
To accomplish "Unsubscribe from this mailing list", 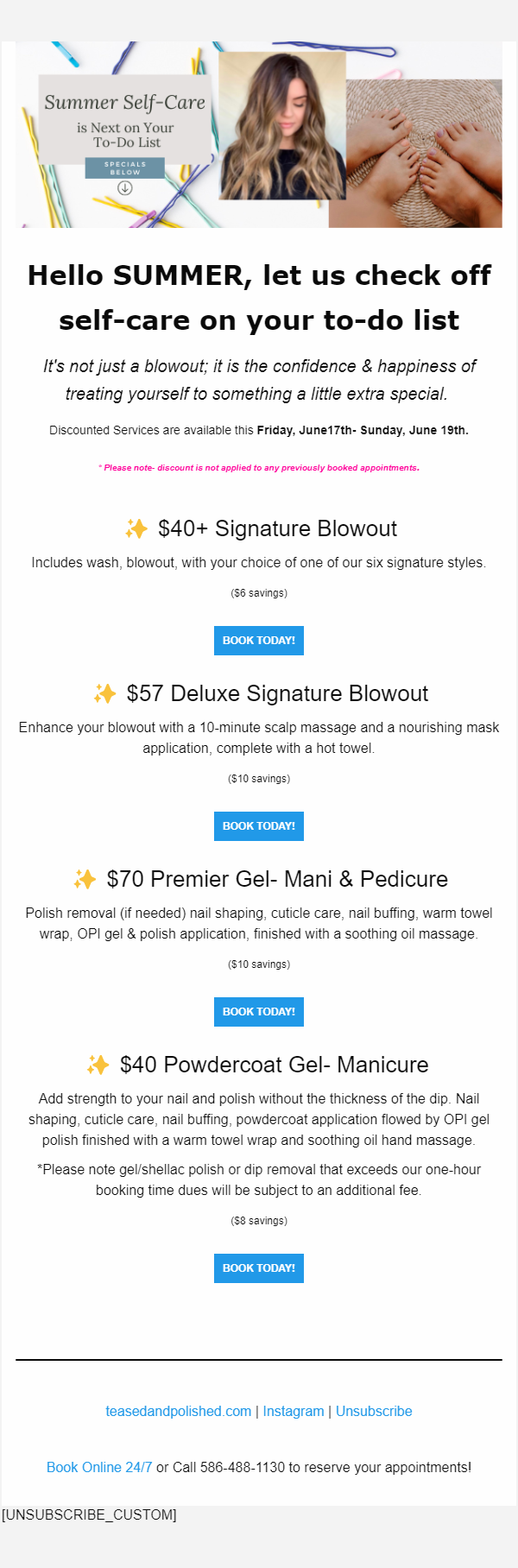I will (374, 1411).
